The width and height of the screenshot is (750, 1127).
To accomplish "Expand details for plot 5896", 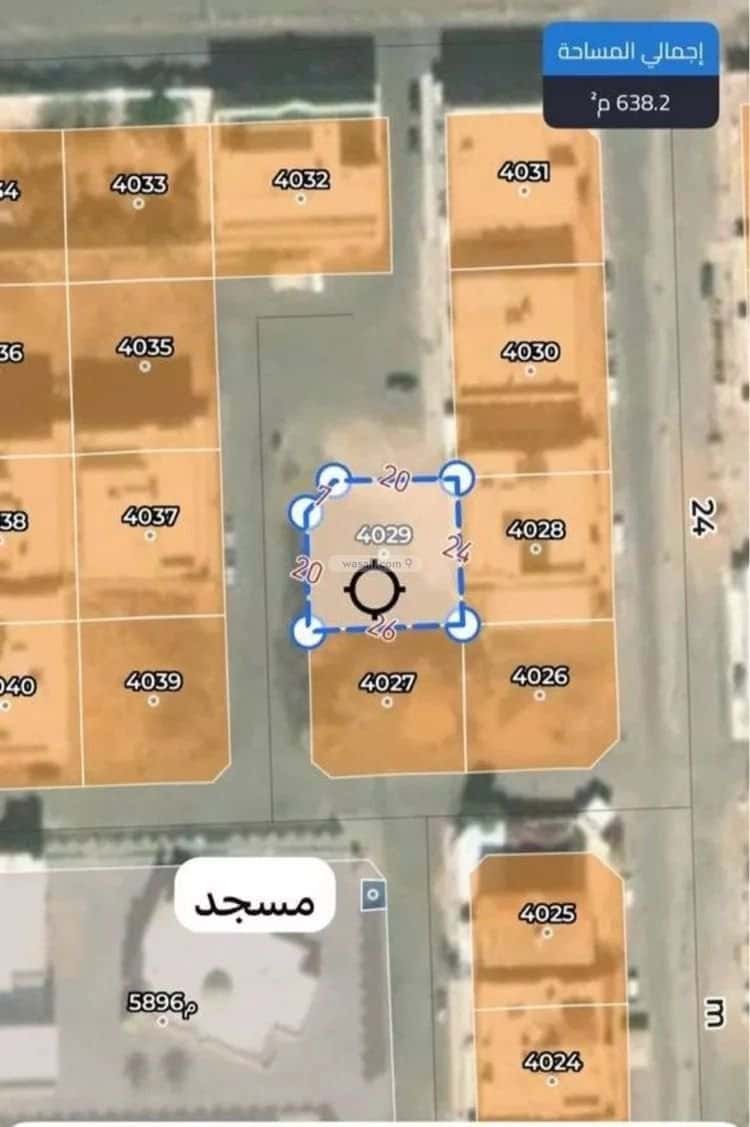I will (x=160, y=1001).
